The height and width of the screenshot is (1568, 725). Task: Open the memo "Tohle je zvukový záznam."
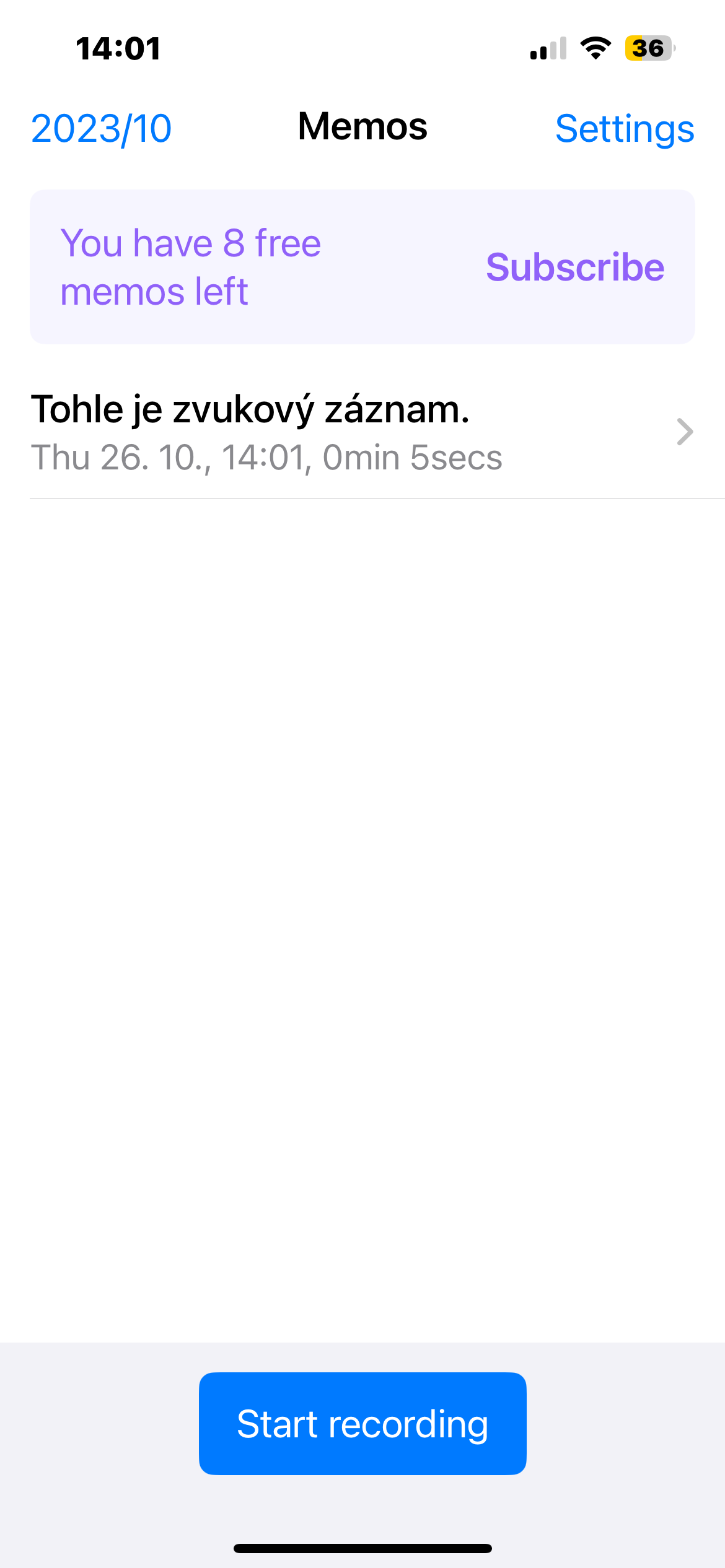(x=362, y=432)
